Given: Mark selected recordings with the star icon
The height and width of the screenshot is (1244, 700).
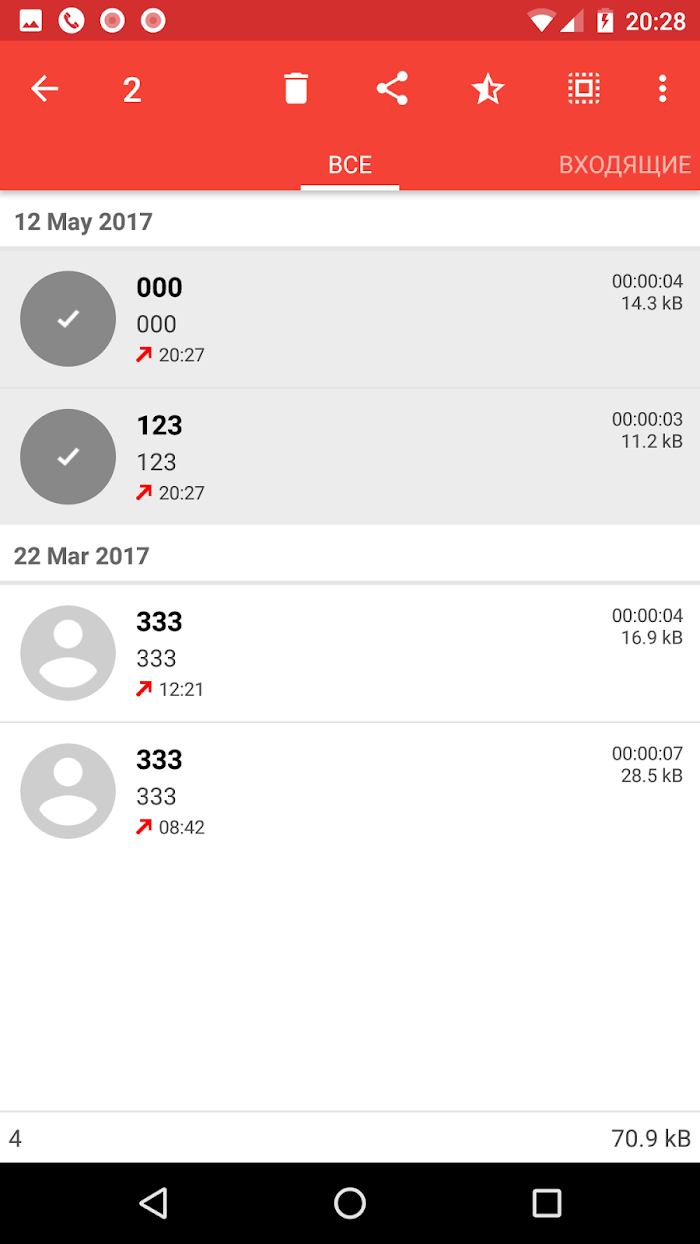Looking at the screenshot, I should tap(488, 89).
